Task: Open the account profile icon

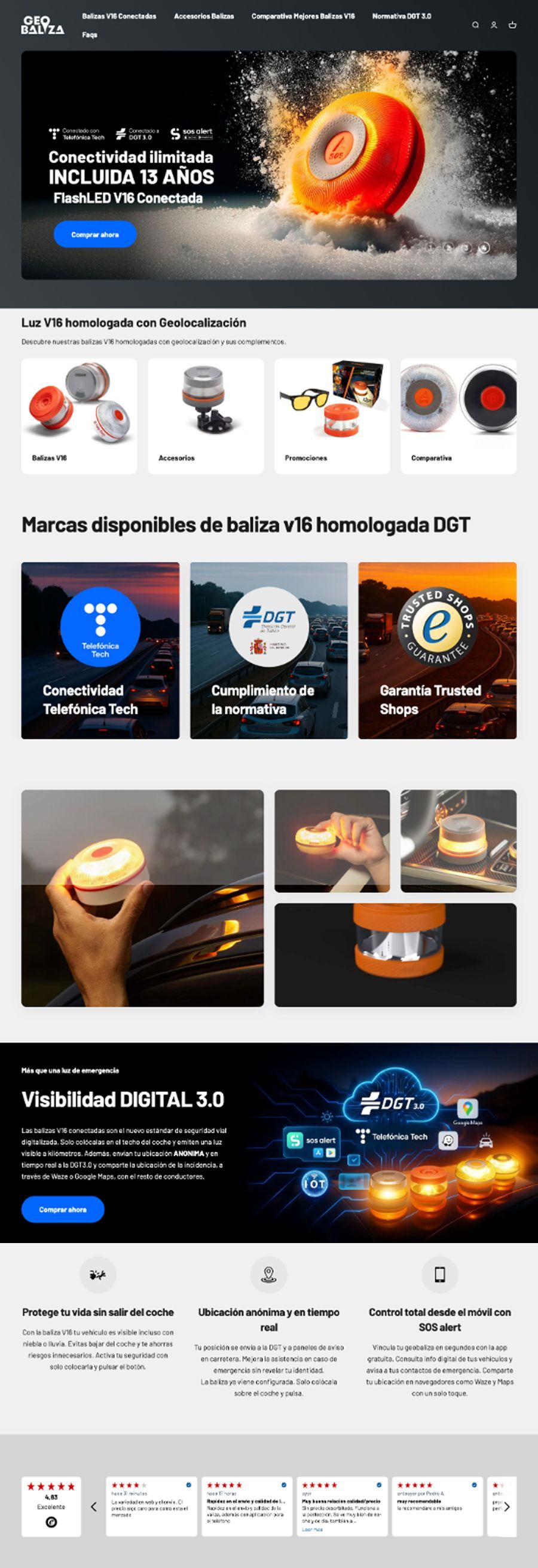Action: [x=494, y=25]
